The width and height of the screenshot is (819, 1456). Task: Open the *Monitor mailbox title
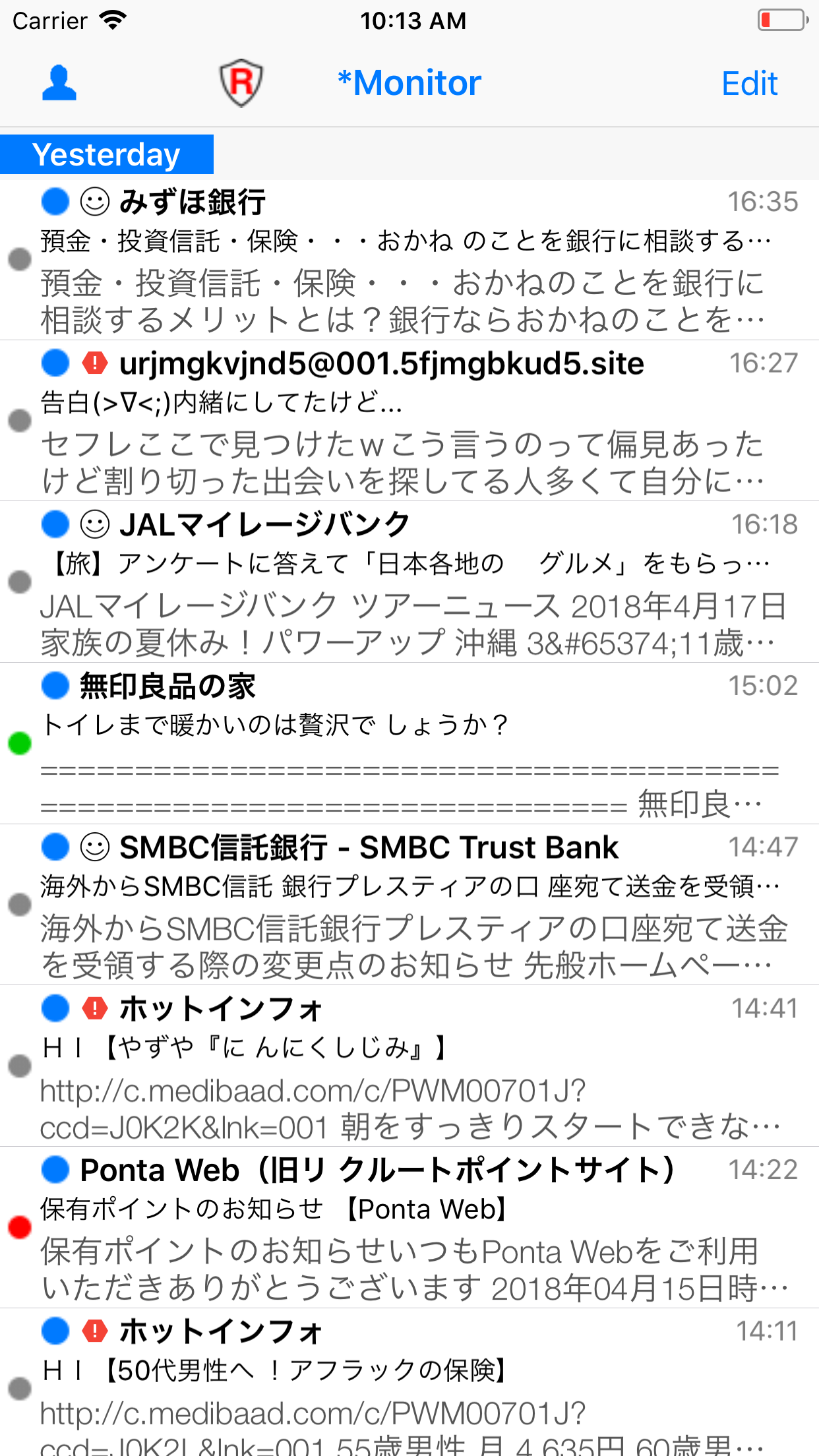[409, 83]
